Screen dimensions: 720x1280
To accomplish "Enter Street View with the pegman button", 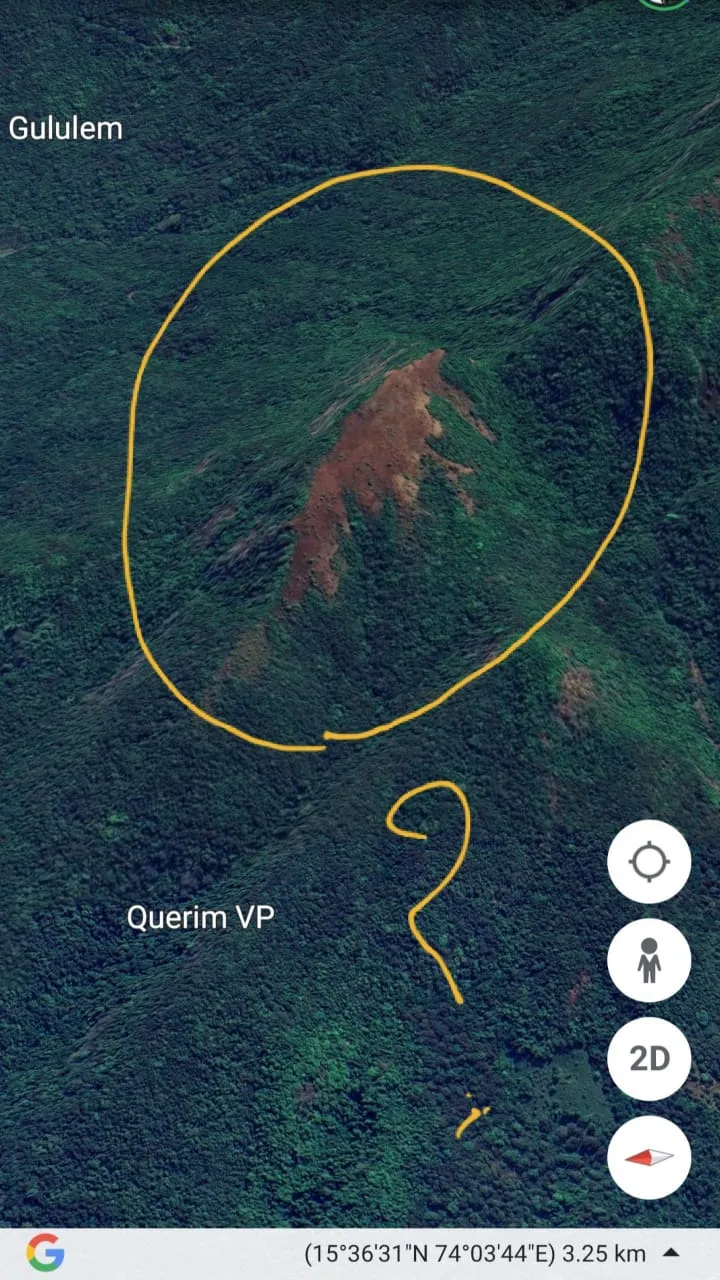I will (x=649, y=960).
